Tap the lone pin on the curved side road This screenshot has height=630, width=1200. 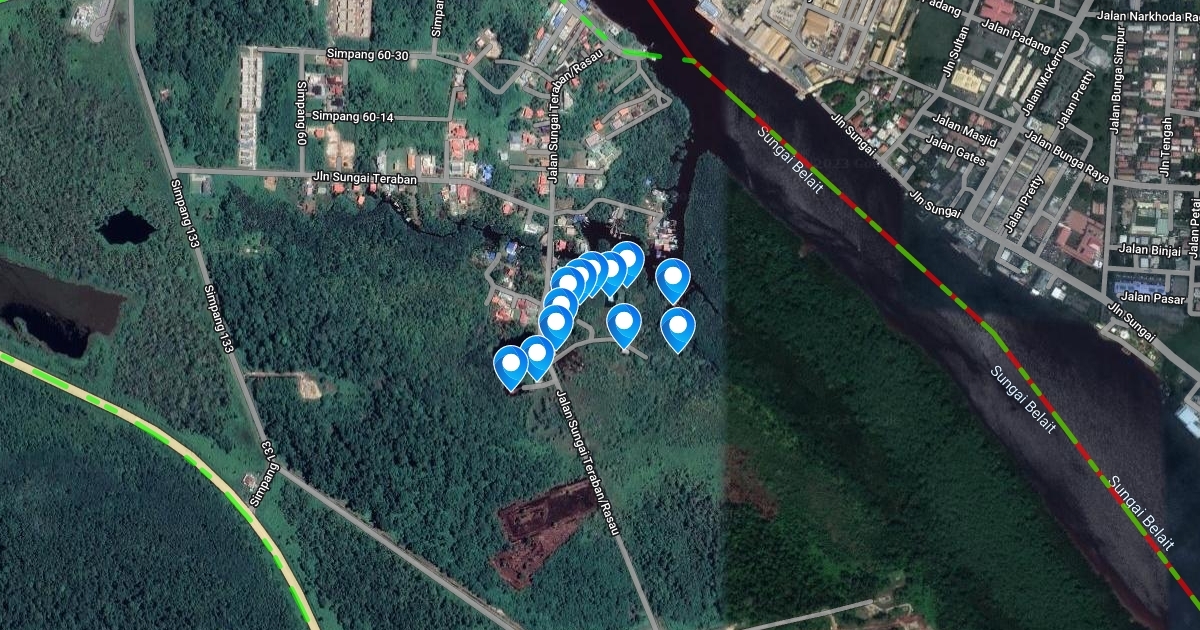pyautogui.click(x=625, y=323)
